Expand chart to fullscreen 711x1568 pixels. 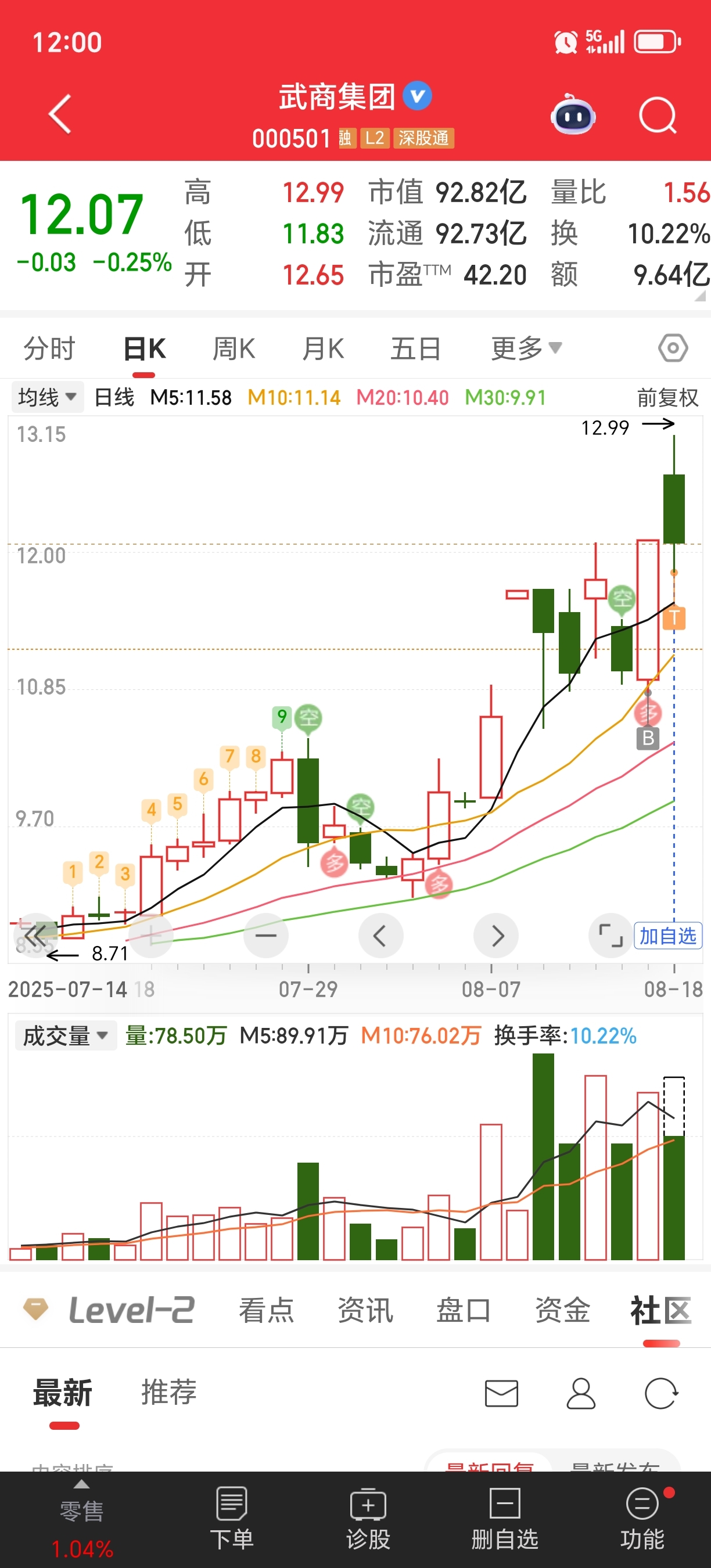610,936
